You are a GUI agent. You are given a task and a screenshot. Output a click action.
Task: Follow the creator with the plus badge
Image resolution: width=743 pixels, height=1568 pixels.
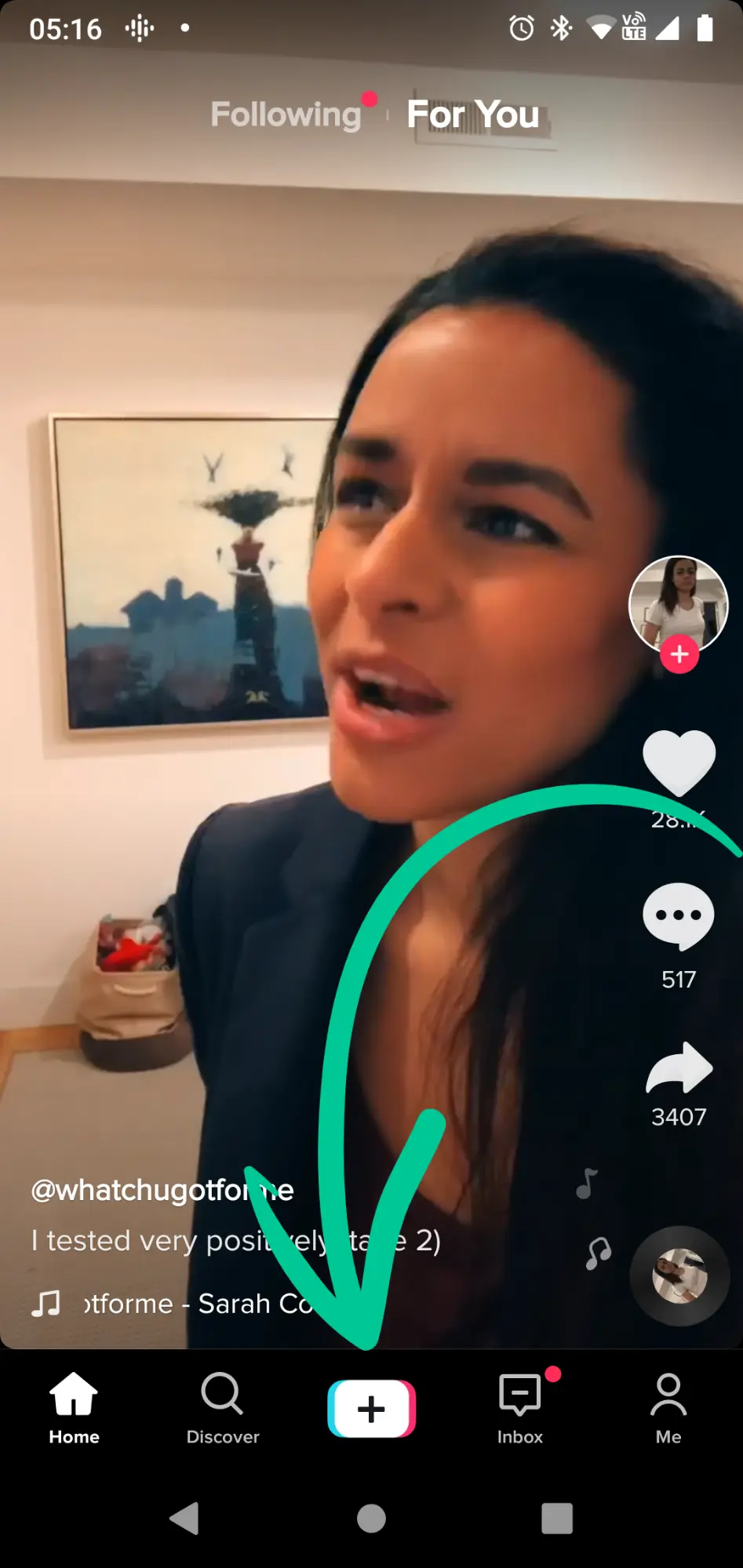679,654
